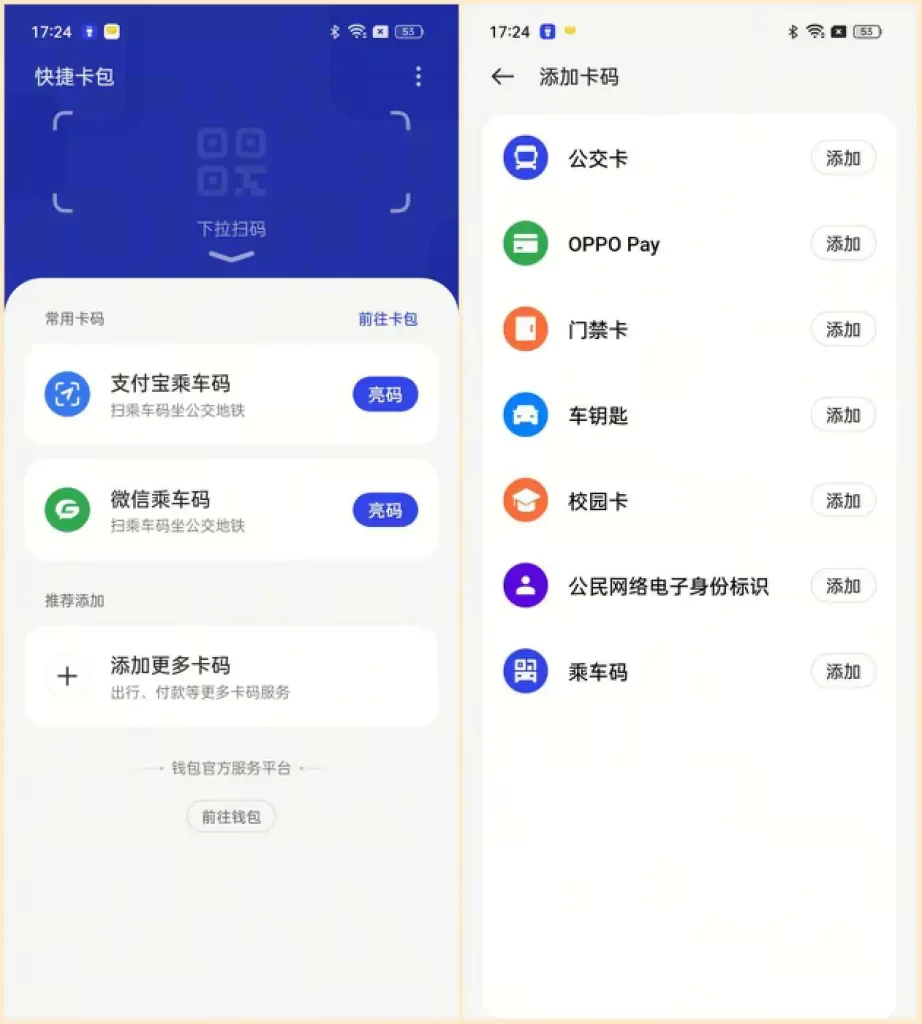The image size is (922, 1024).
Task: Expand the 下拉扫码 scan chevron
Action: point(232,257)
